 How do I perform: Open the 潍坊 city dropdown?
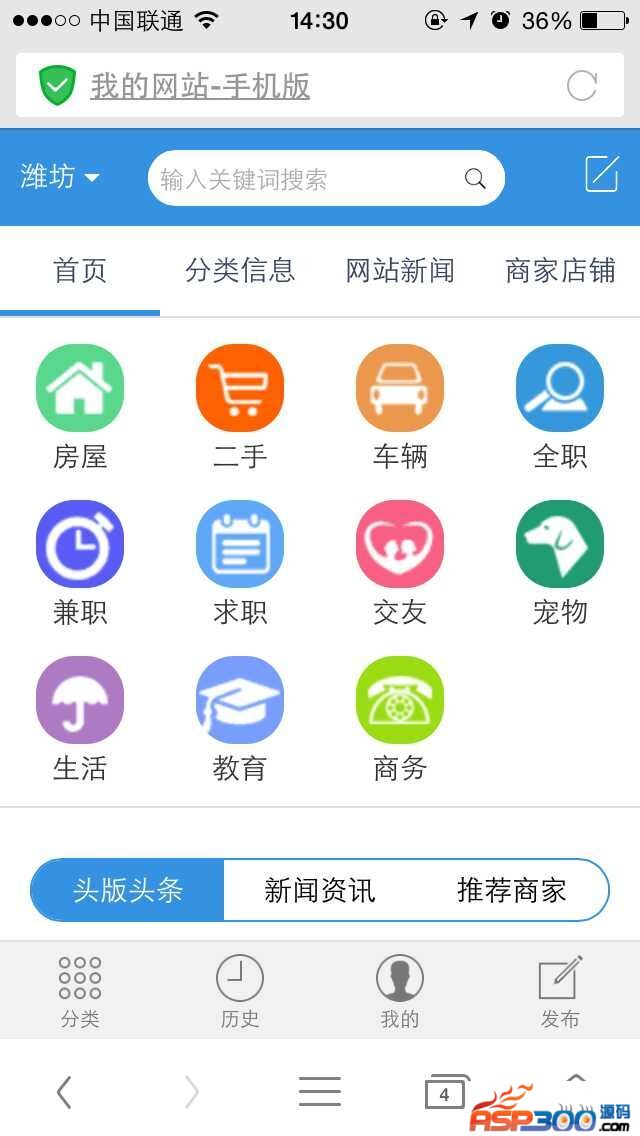click(60, 178)
